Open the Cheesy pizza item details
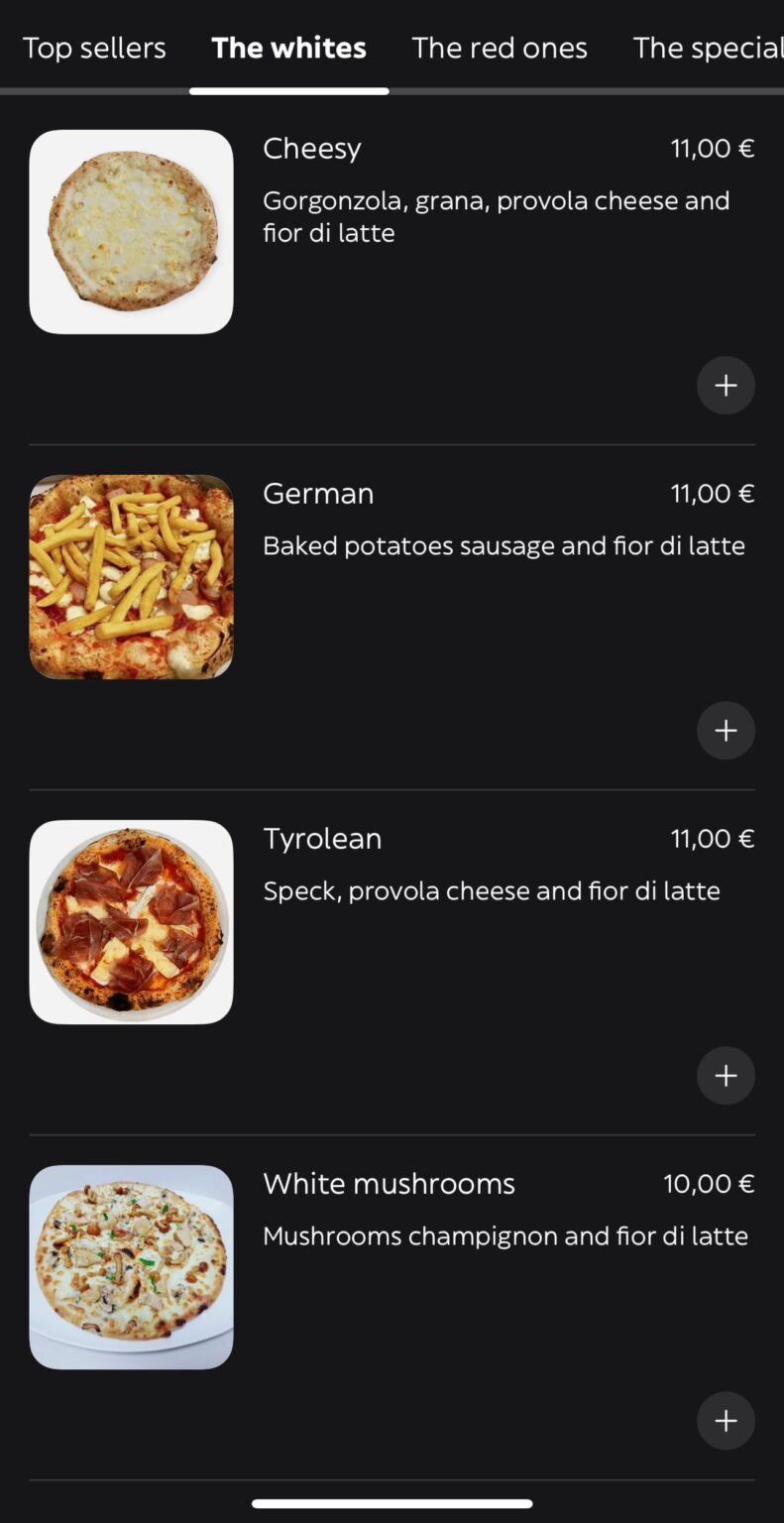The width and height of the screenshot is (784, 1523). coord(311,148)
